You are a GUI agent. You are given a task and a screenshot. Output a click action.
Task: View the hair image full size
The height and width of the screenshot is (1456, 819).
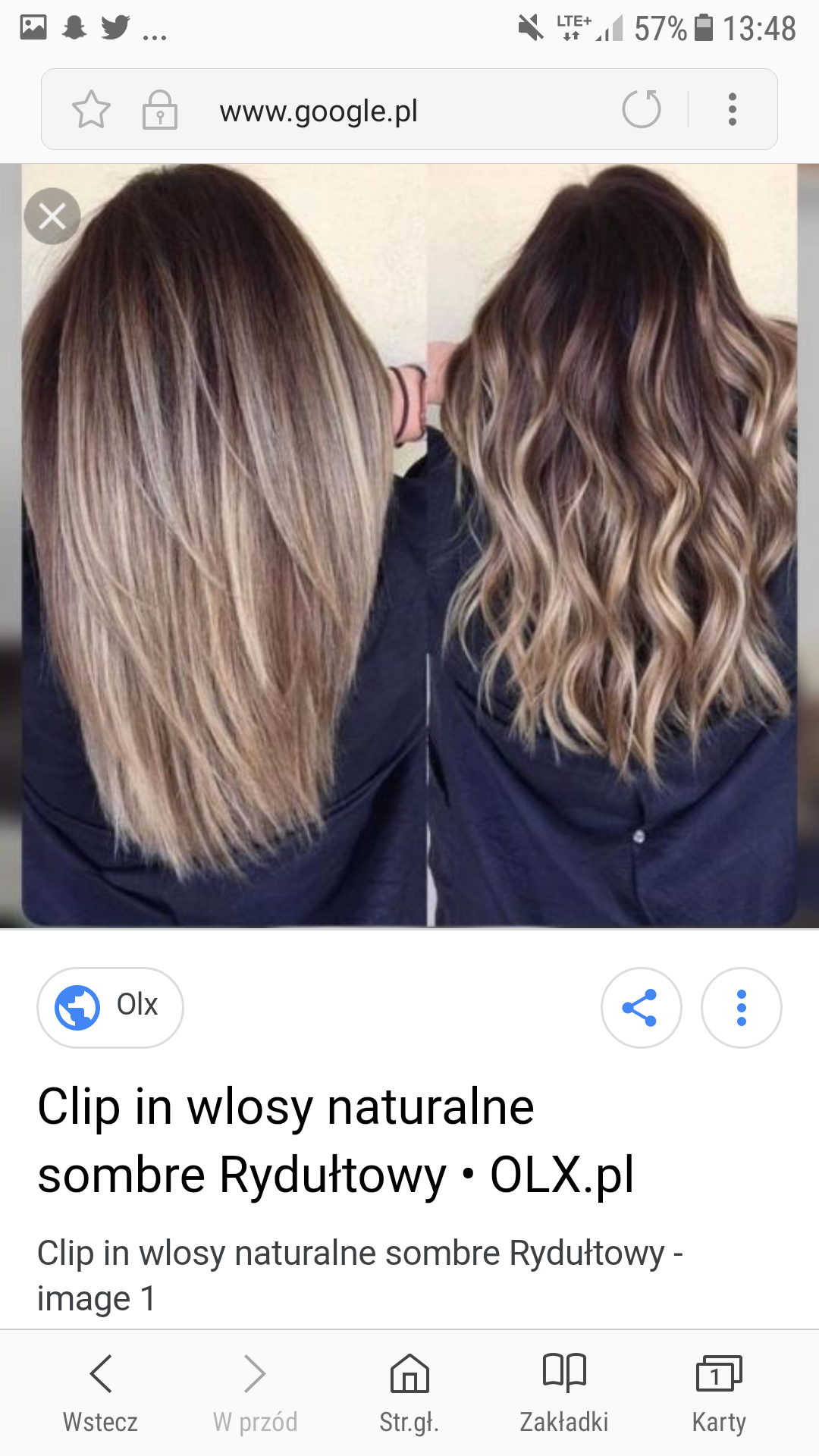click(409, 546)
